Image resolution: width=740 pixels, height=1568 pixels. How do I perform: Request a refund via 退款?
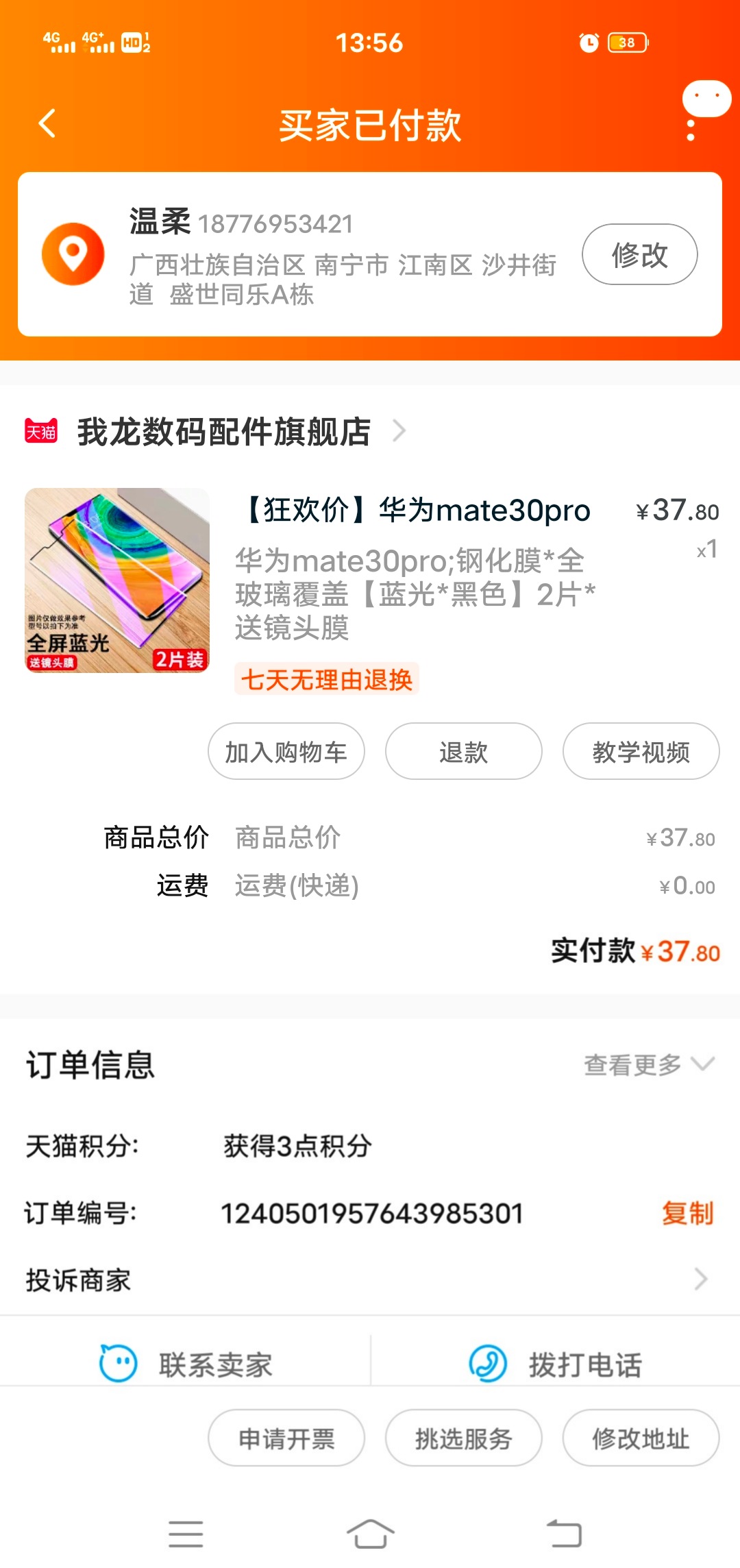pos(463,752)
